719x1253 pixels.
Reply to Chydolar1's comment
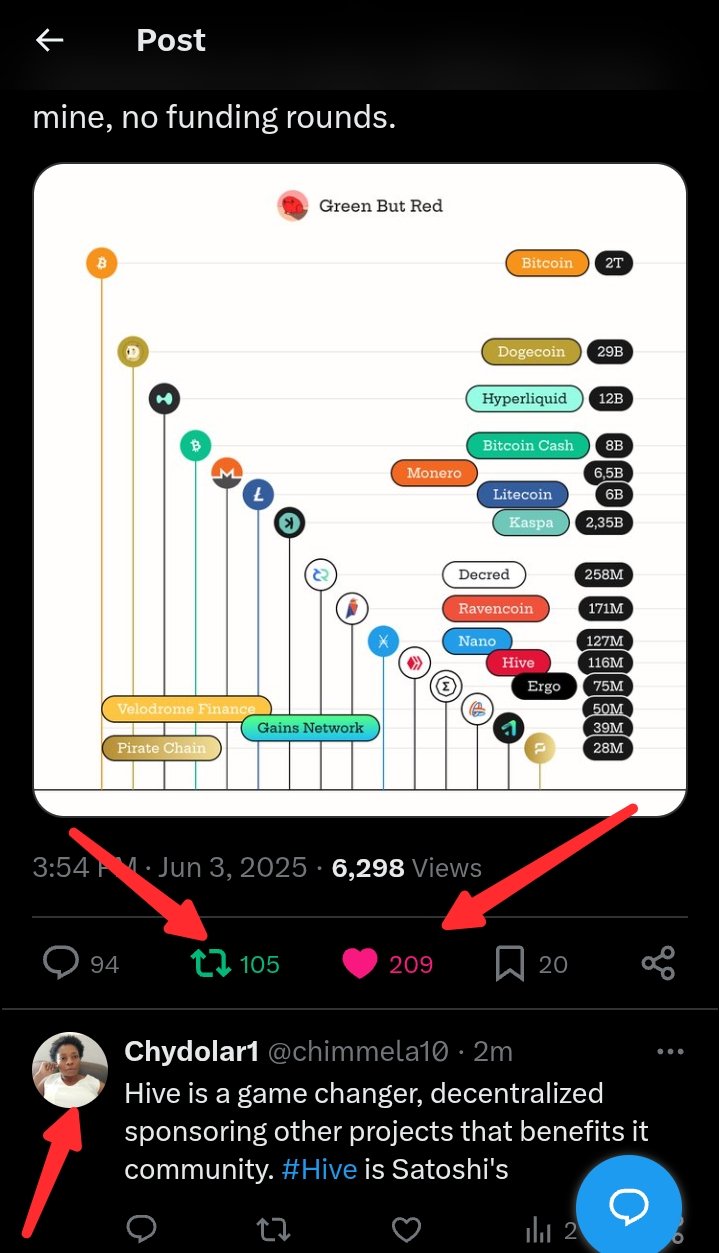pyautogui.click(x=142, y=1229)
